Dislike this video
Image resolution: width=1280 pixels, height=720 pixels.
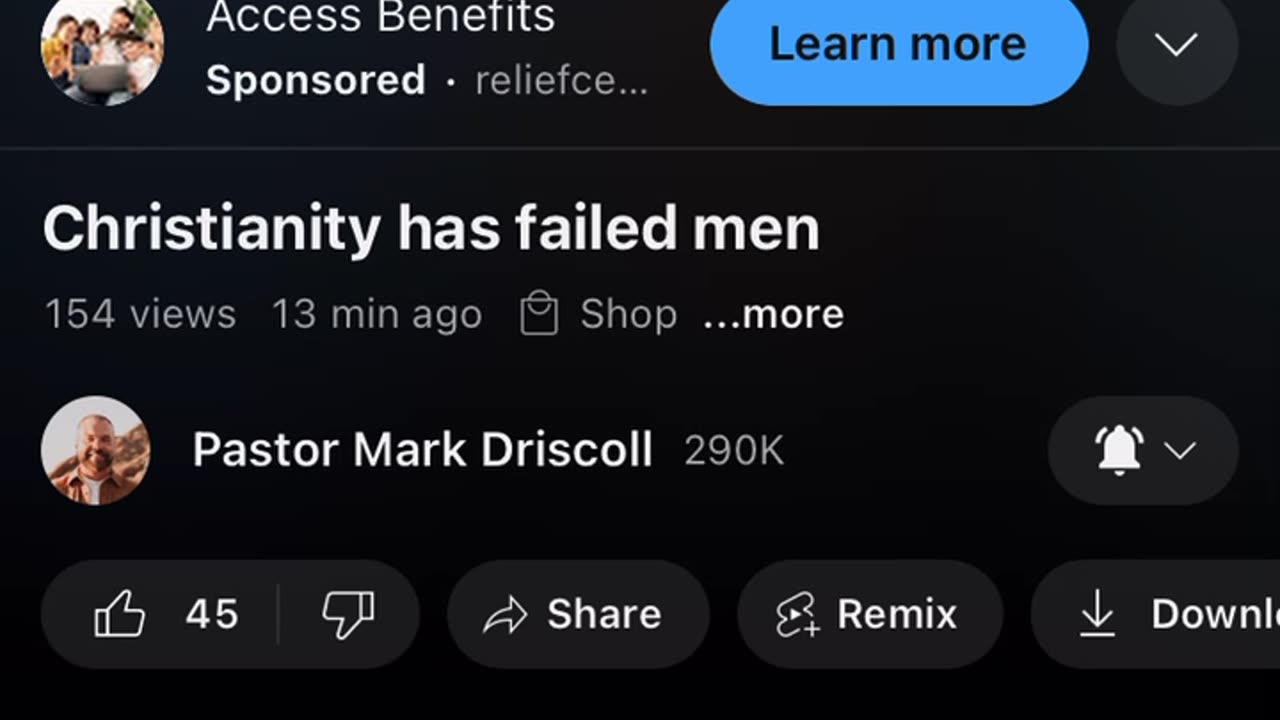(348, 614)
